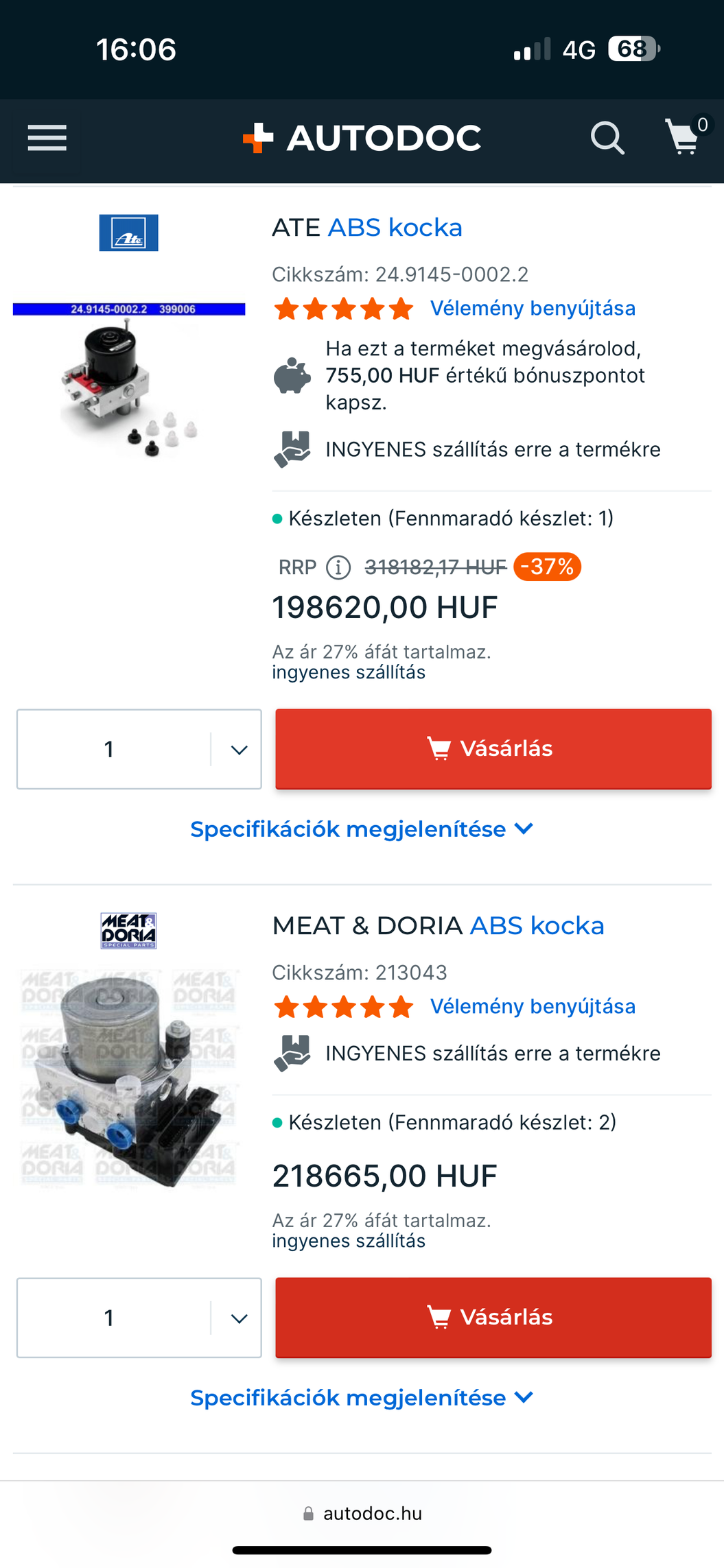724x1568 pixels.
Task: Open the search magnifier icon
Action: tap(607, 138)
